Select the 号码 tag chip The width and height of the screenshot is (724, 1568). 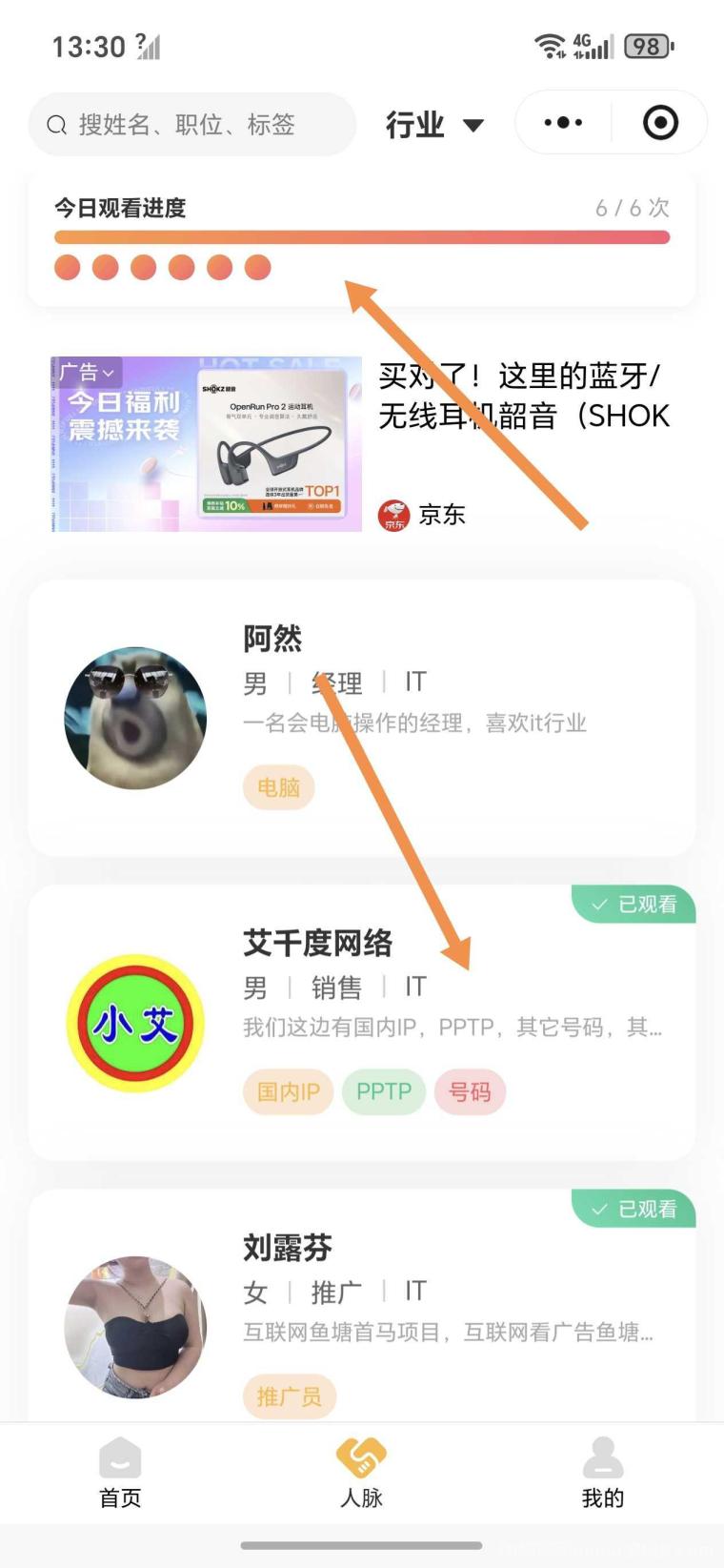[470, 1091]
